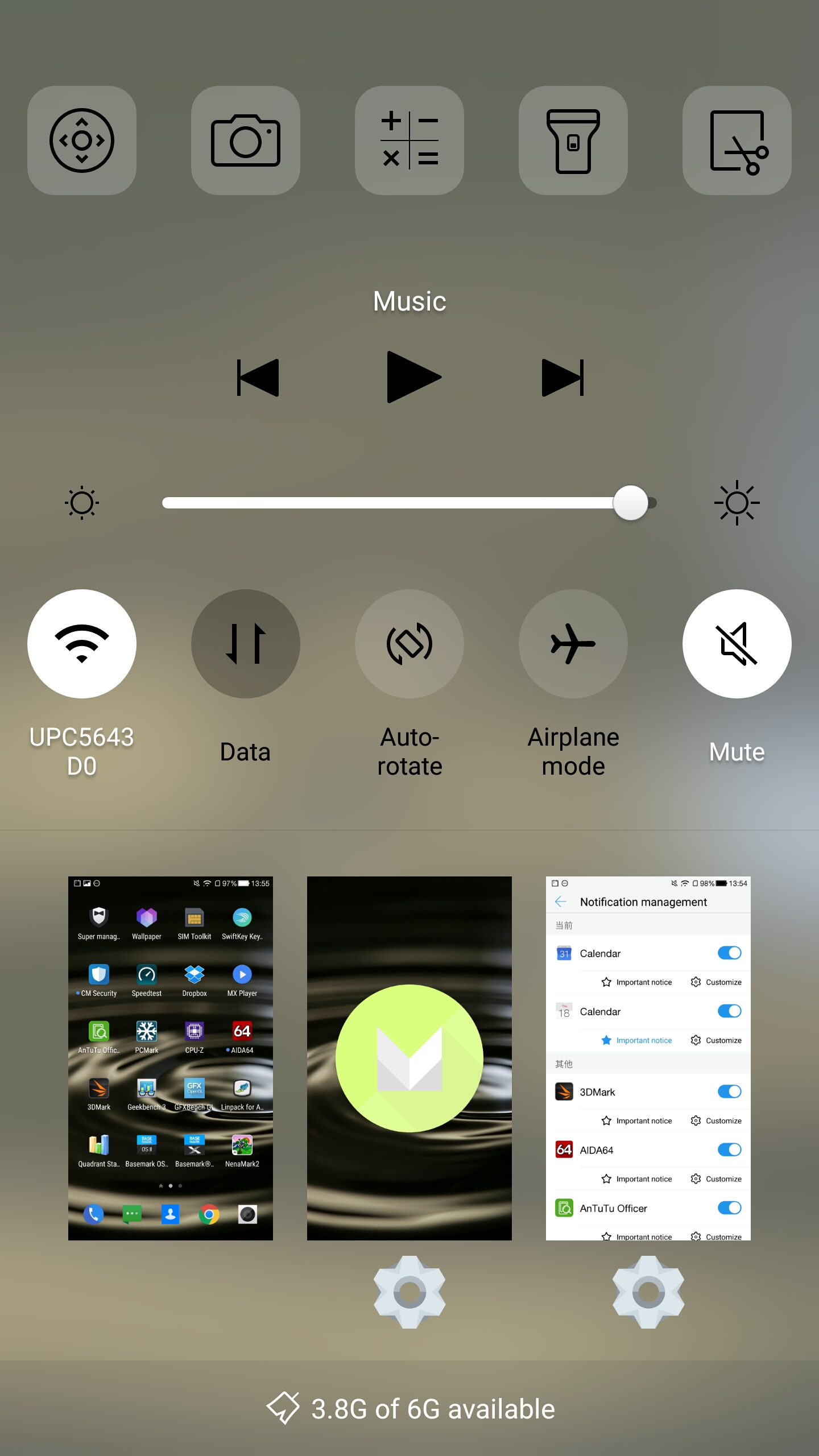Open the Notification management recent card
The width and height of the screenshot is (819, 1456).
point(648,1058)
